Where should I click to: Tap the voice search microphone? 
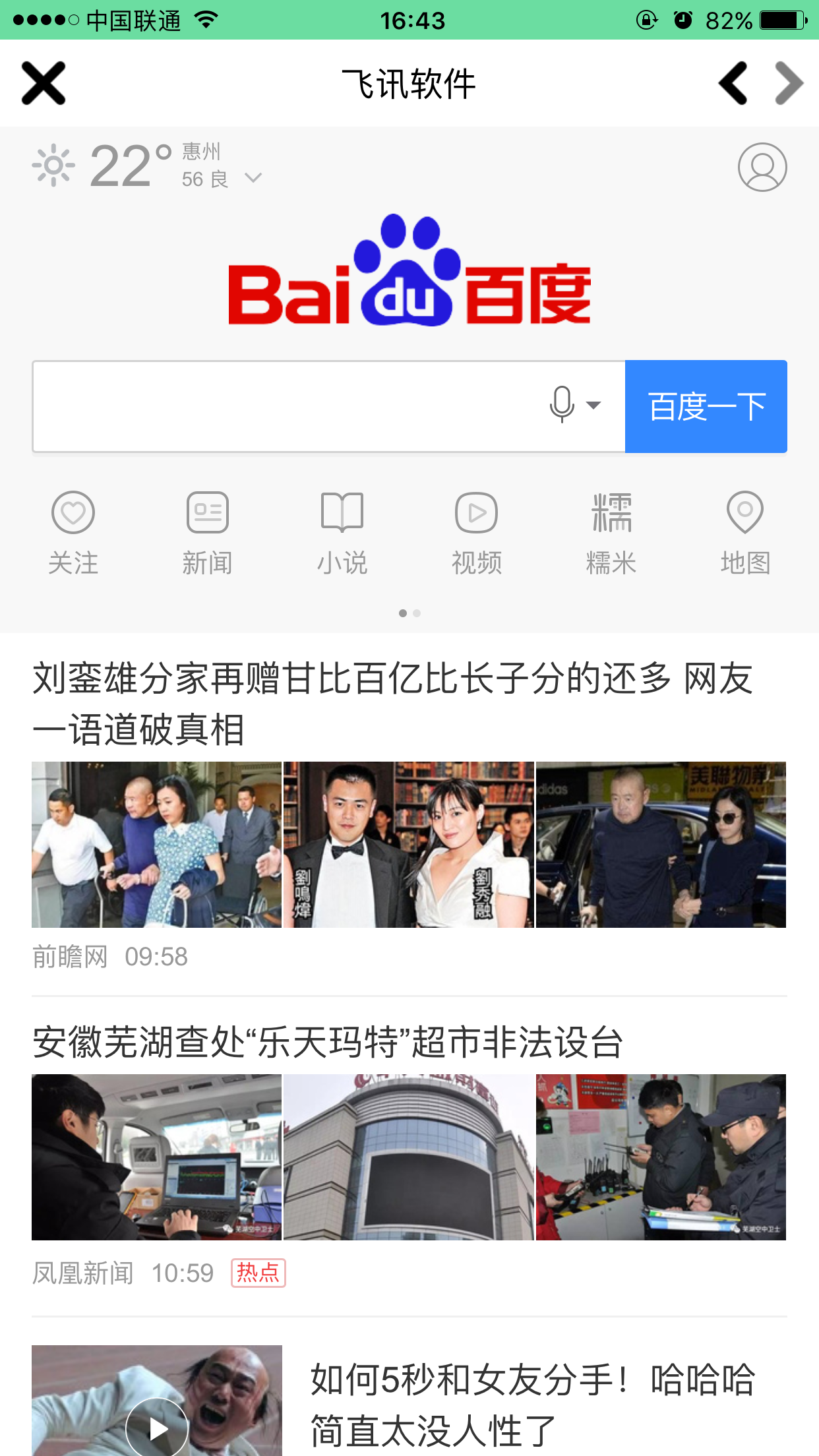(562, 405)
